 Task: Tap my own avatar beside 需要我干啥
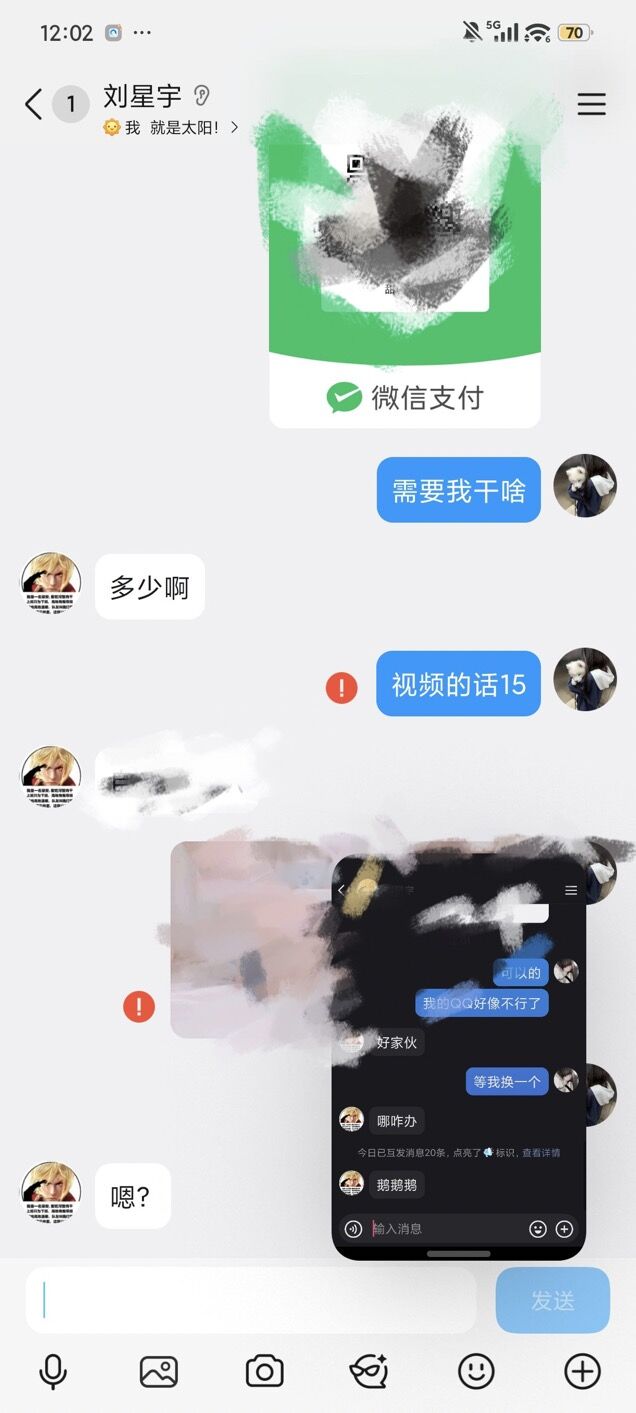pyautogui.click(x=585, y=485)
